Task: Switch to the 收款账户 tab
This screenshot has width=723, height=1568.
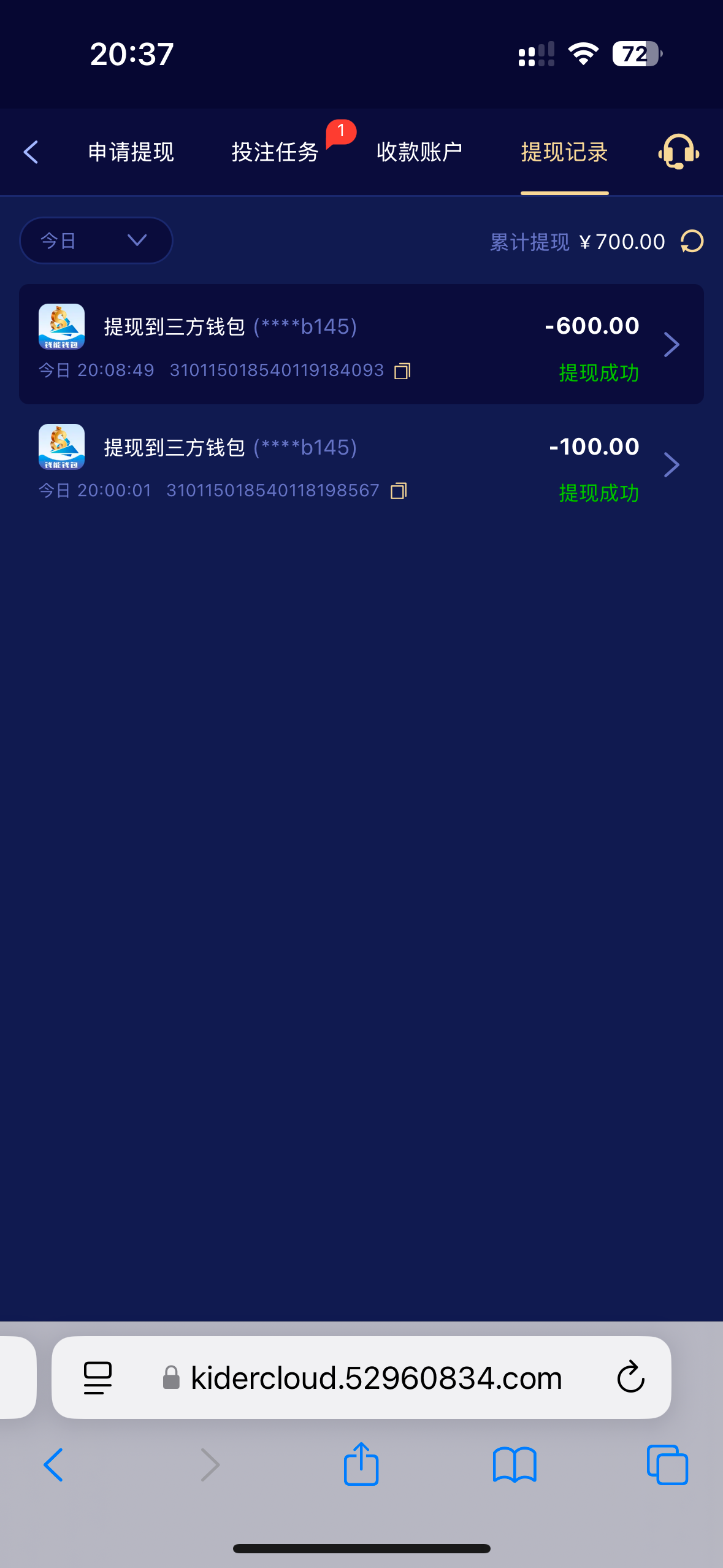Action: coord(419,152)
